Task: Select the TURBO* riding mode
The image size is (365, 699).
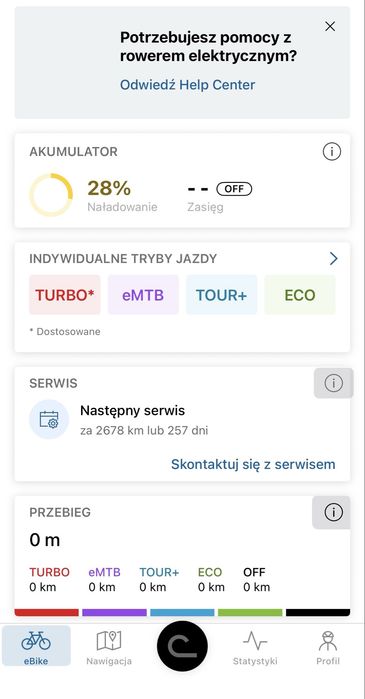Action: pos(65,295)
